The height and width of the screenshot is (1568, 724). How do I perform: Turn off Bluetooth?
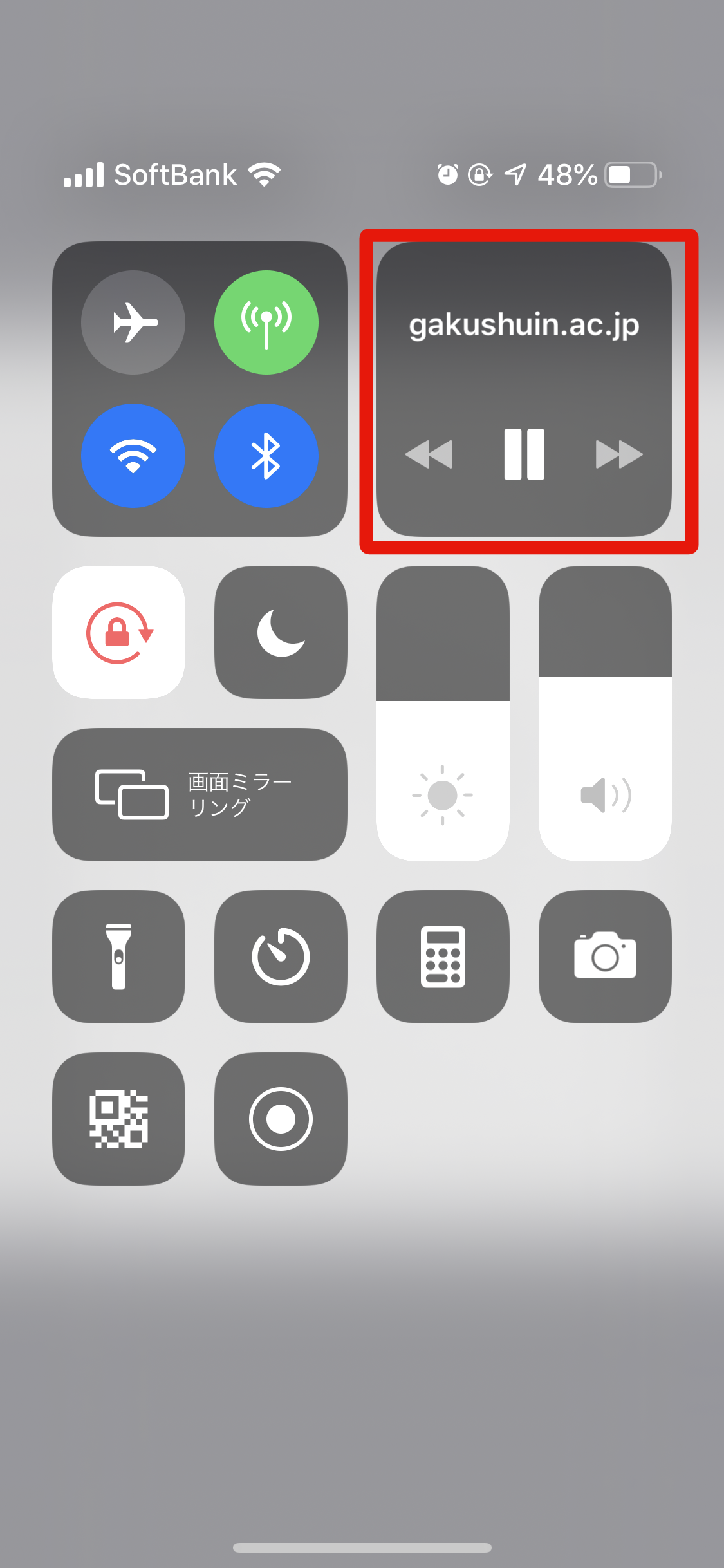(x=266, y=455)
